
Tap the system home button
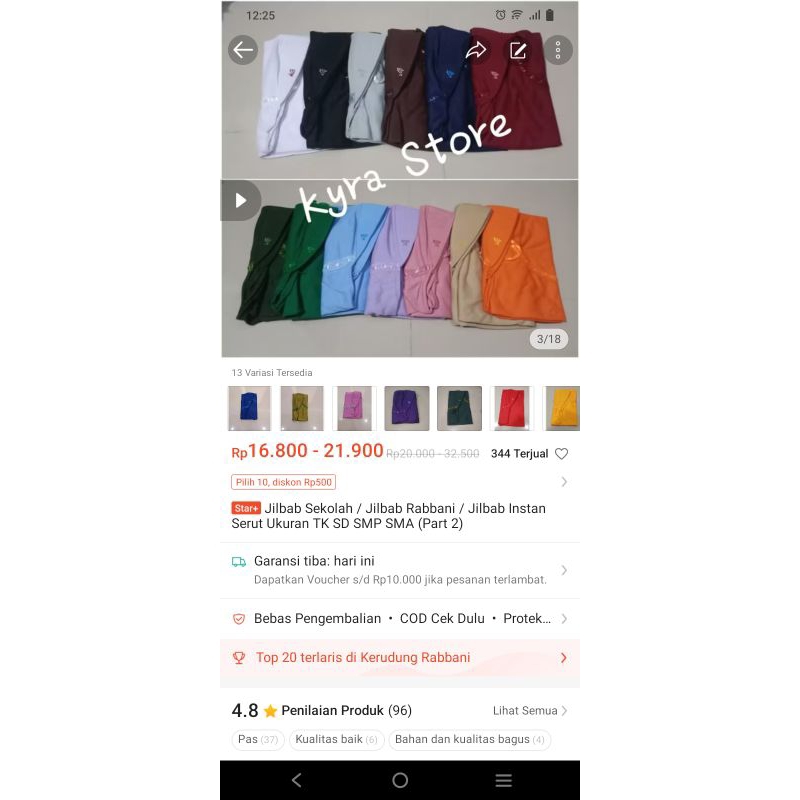pos(400,780)
